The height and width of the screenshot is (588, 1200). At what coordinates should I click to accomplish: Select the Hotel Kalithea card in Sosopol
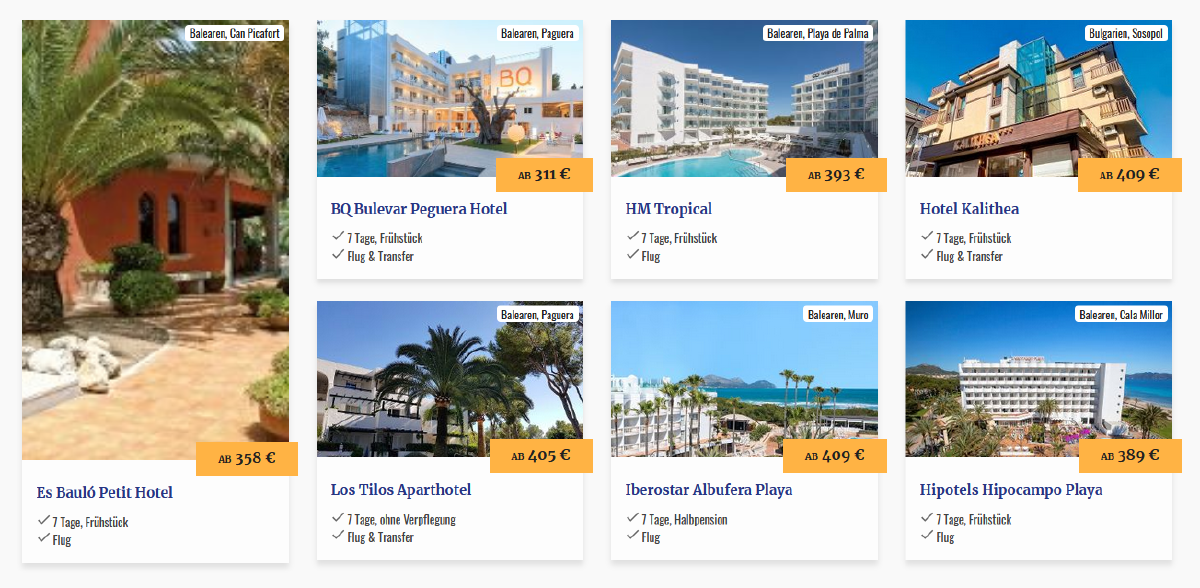[x=969, y=209]
